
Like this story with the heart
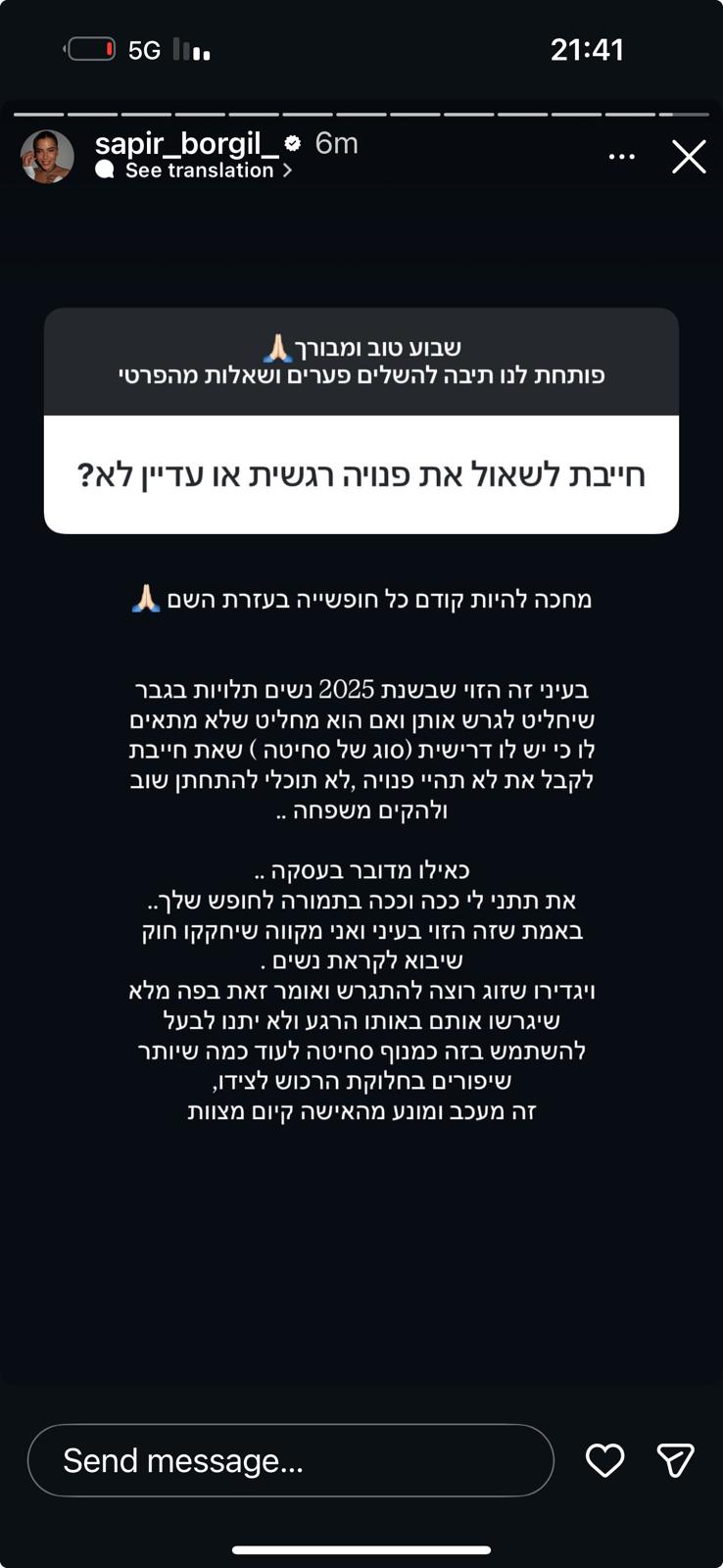(604, 1460)
